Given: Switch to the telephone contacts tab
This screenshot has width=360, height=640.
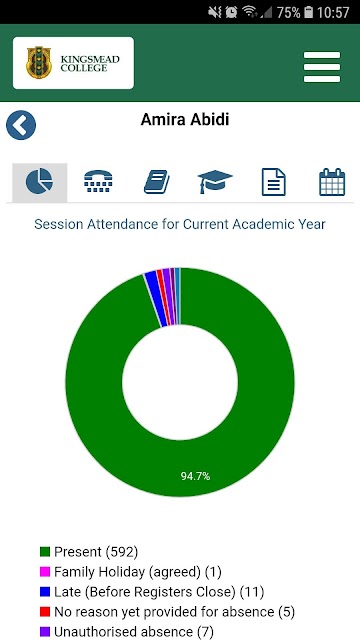Looking at the screenshot, I should coord(98,182).
